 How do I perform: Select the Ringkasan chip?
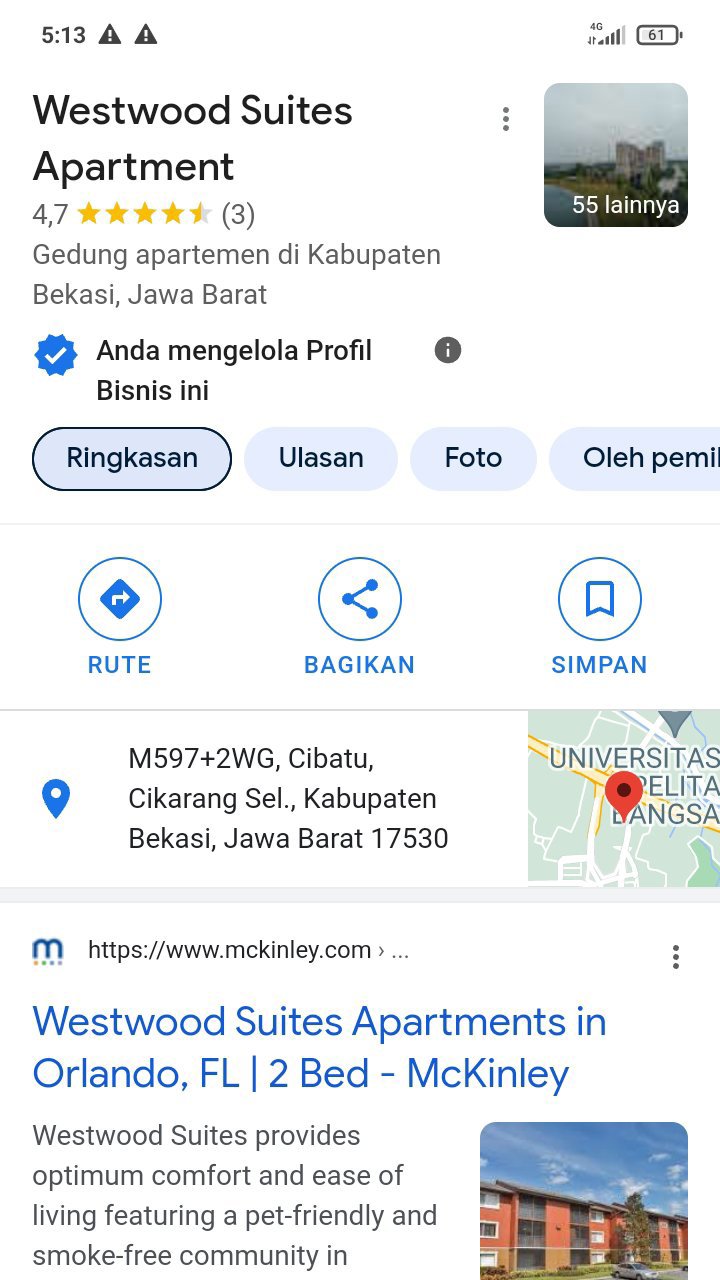click(x=132, y=459)
